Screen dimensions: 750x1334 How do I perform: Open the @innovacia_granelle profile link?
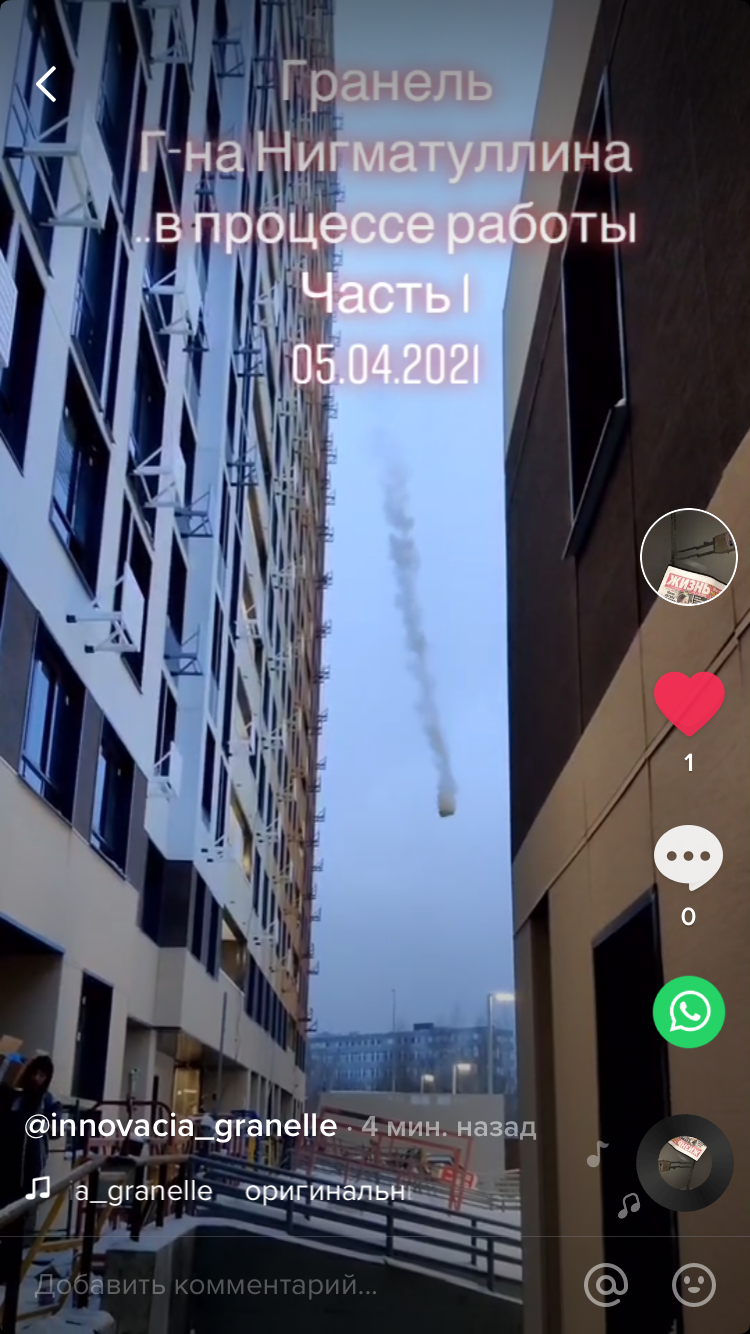(x=180, y=1127)
